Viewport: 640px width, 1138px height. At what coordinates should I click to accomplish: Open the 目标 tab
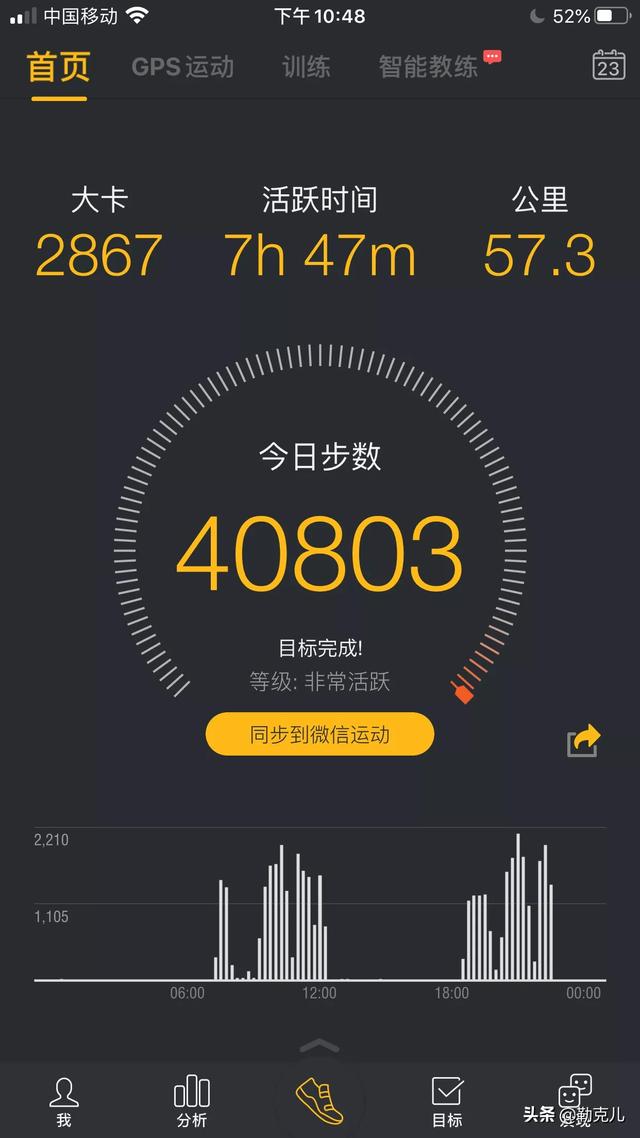(x=447, y=1101)
